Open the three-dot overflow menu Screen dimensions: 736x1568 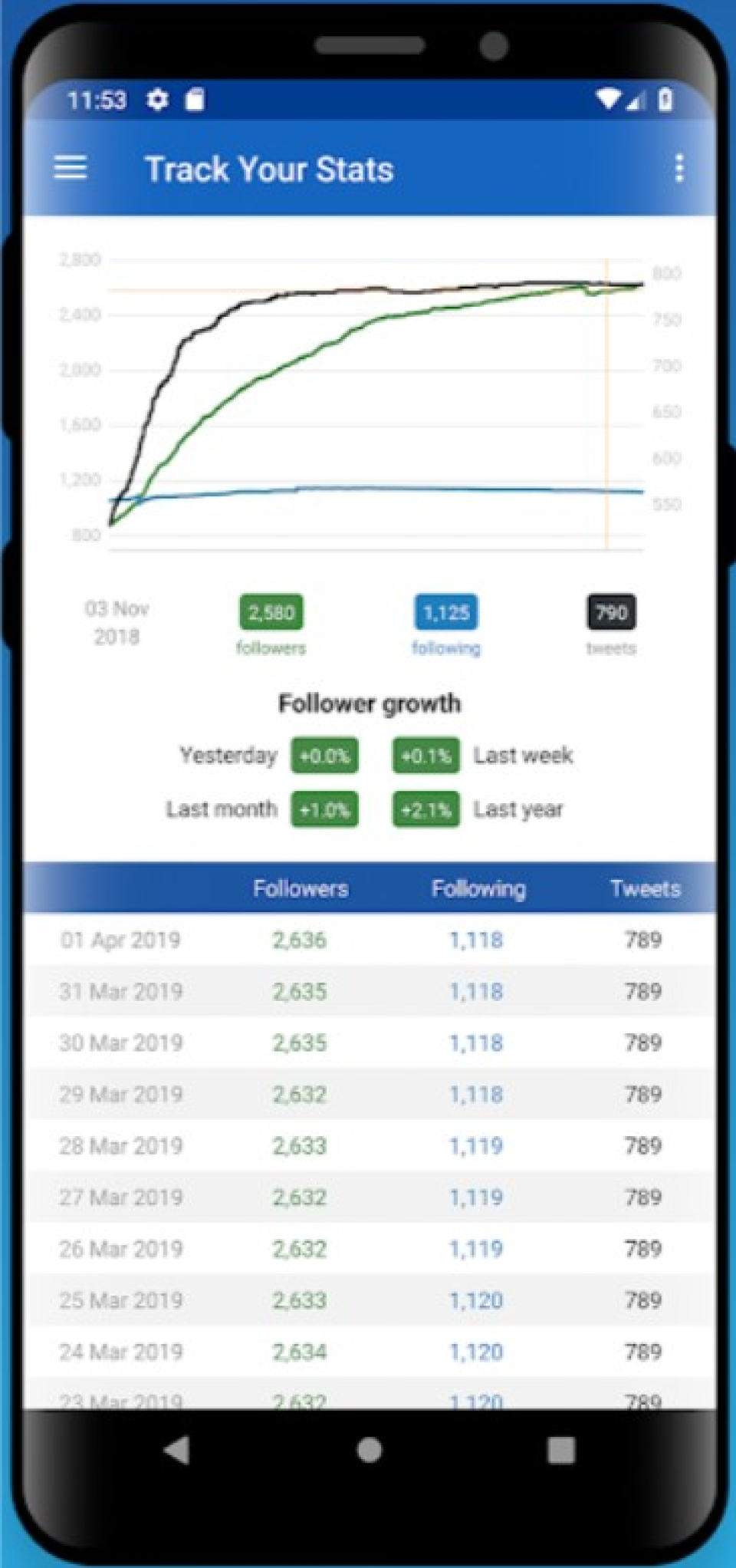coord(678,169)
